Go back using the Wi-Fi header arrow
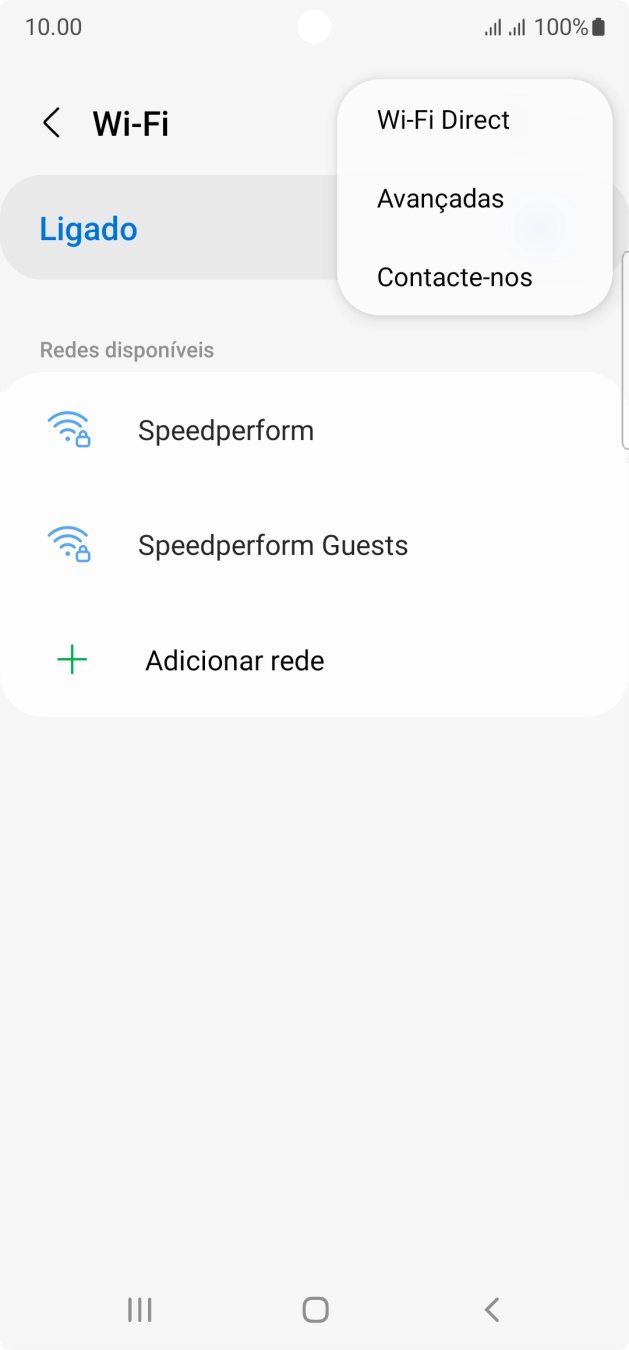Screen dimensions: 629x1350 51,124
